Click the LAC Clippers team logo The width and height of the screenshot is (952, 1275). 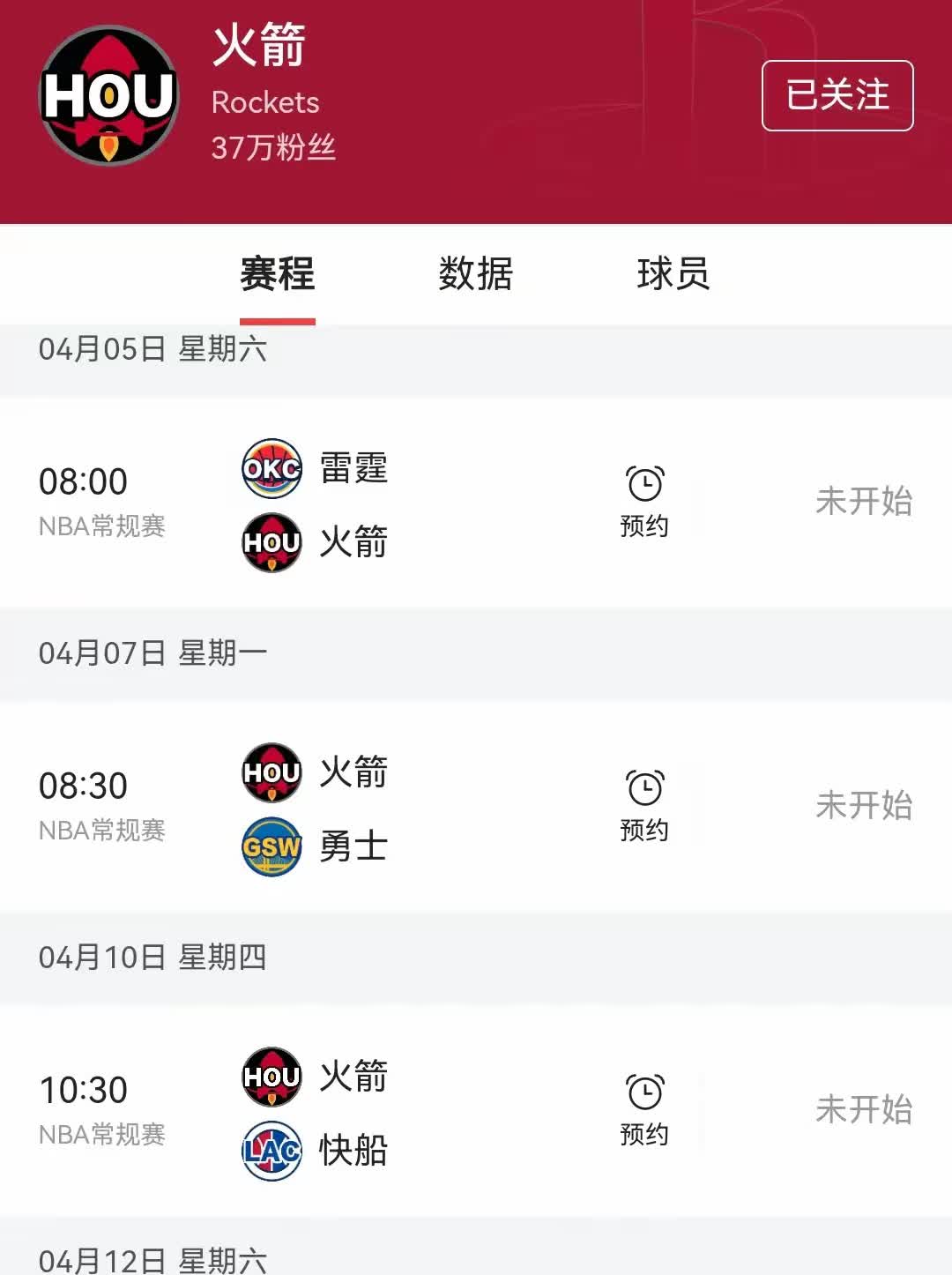point(271,1150)
